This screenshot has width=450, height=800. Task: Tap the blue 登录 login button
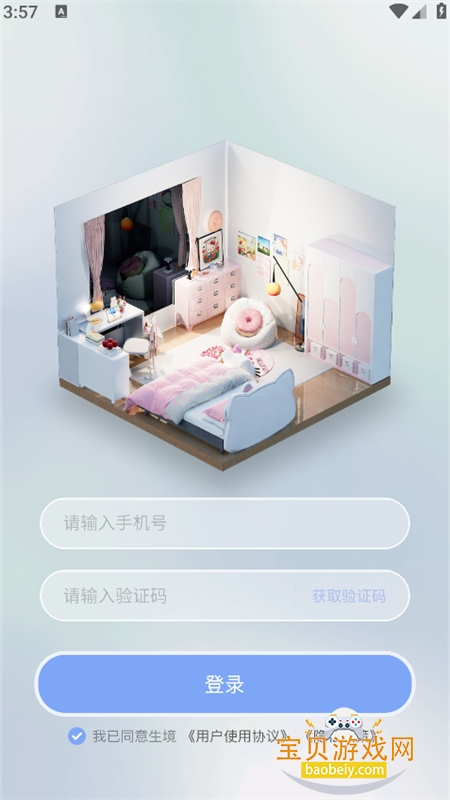pos(224,684)
